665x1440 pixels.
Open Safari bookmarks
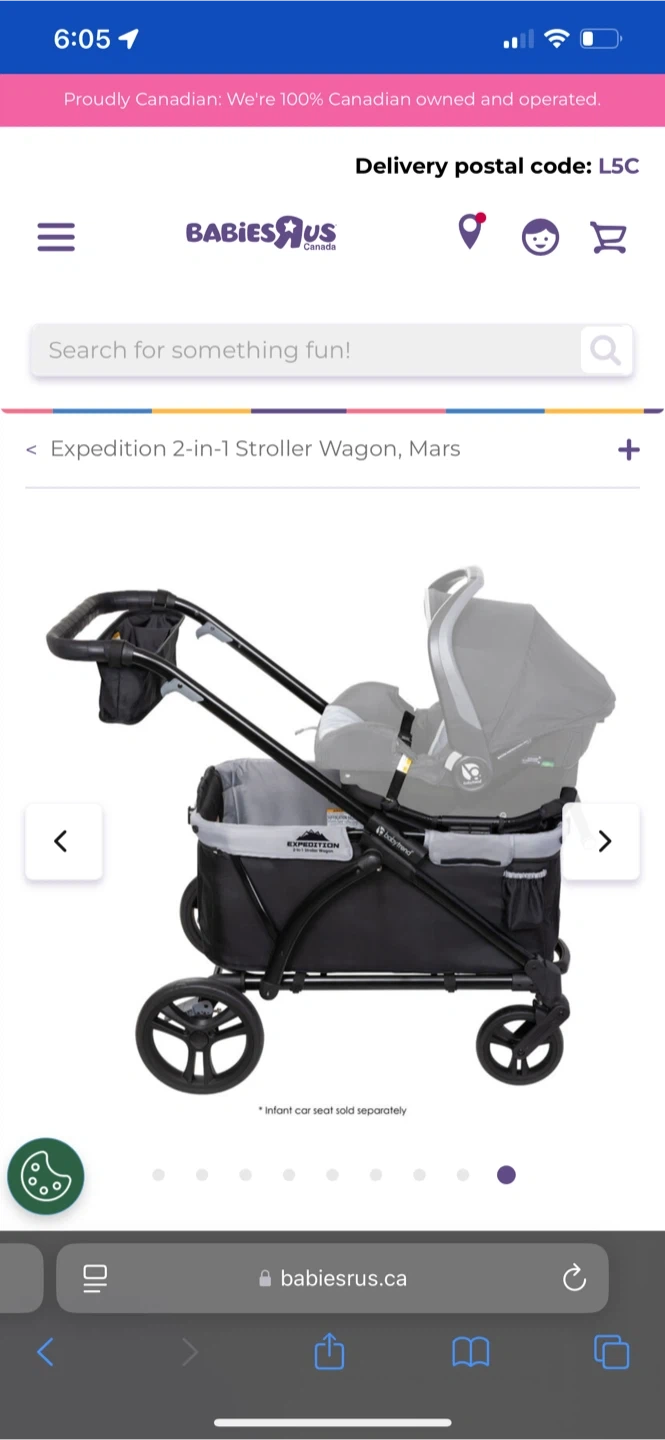click(471, 1353)
